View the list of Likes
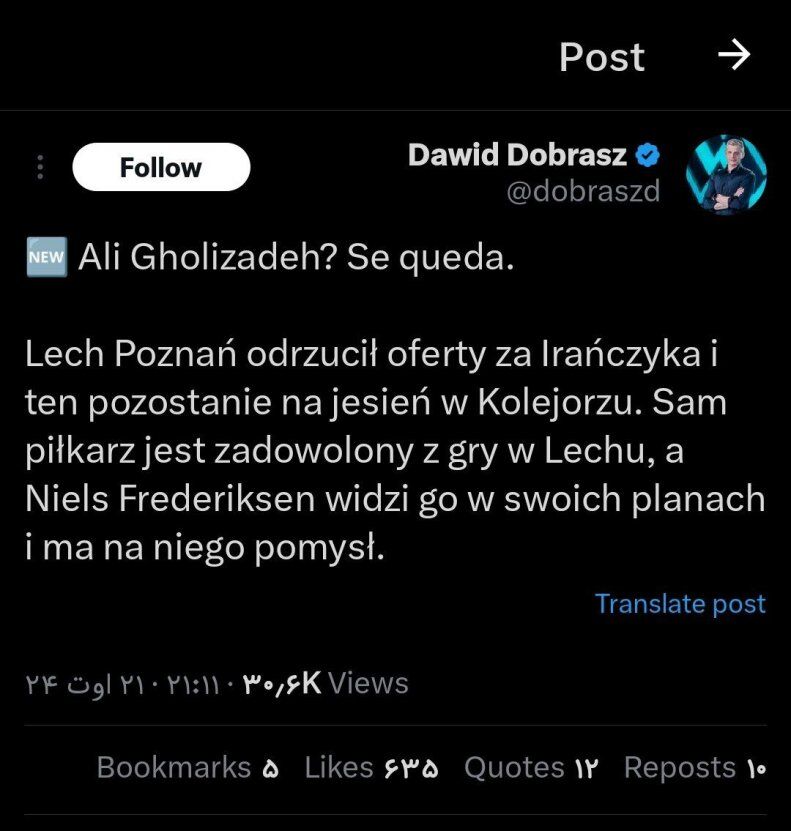The width and height of the screenshot is (791, 831). coord(371,767)
